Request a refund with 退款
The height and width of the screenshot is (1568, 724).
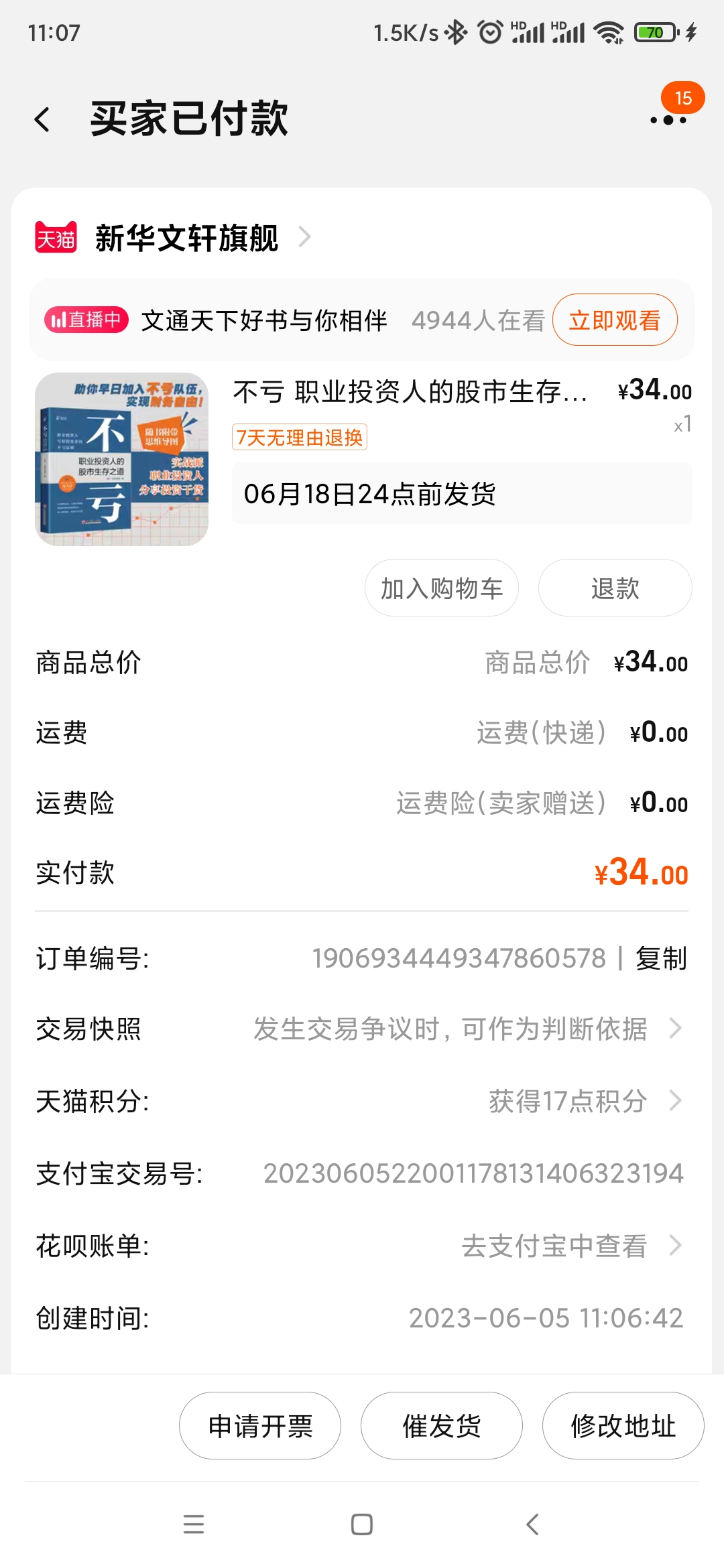(x=615, y=588)
